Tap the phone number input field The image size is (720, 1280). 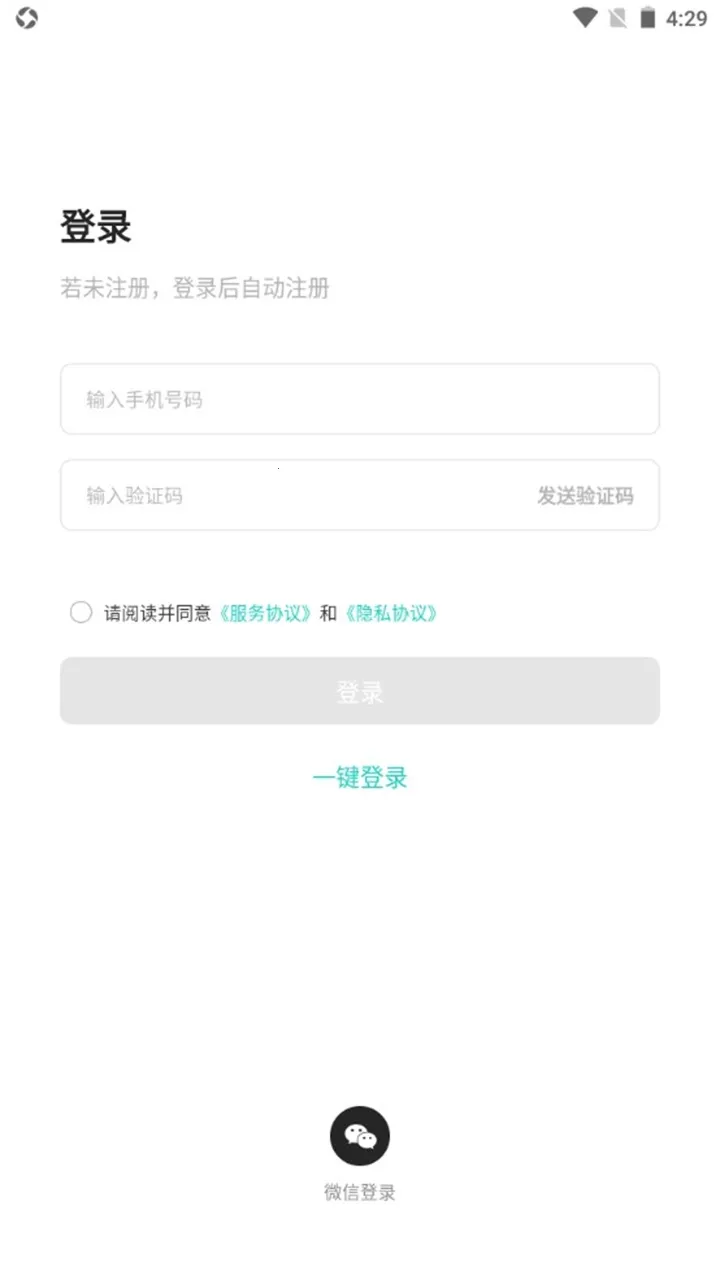click(x=360, y=399)
